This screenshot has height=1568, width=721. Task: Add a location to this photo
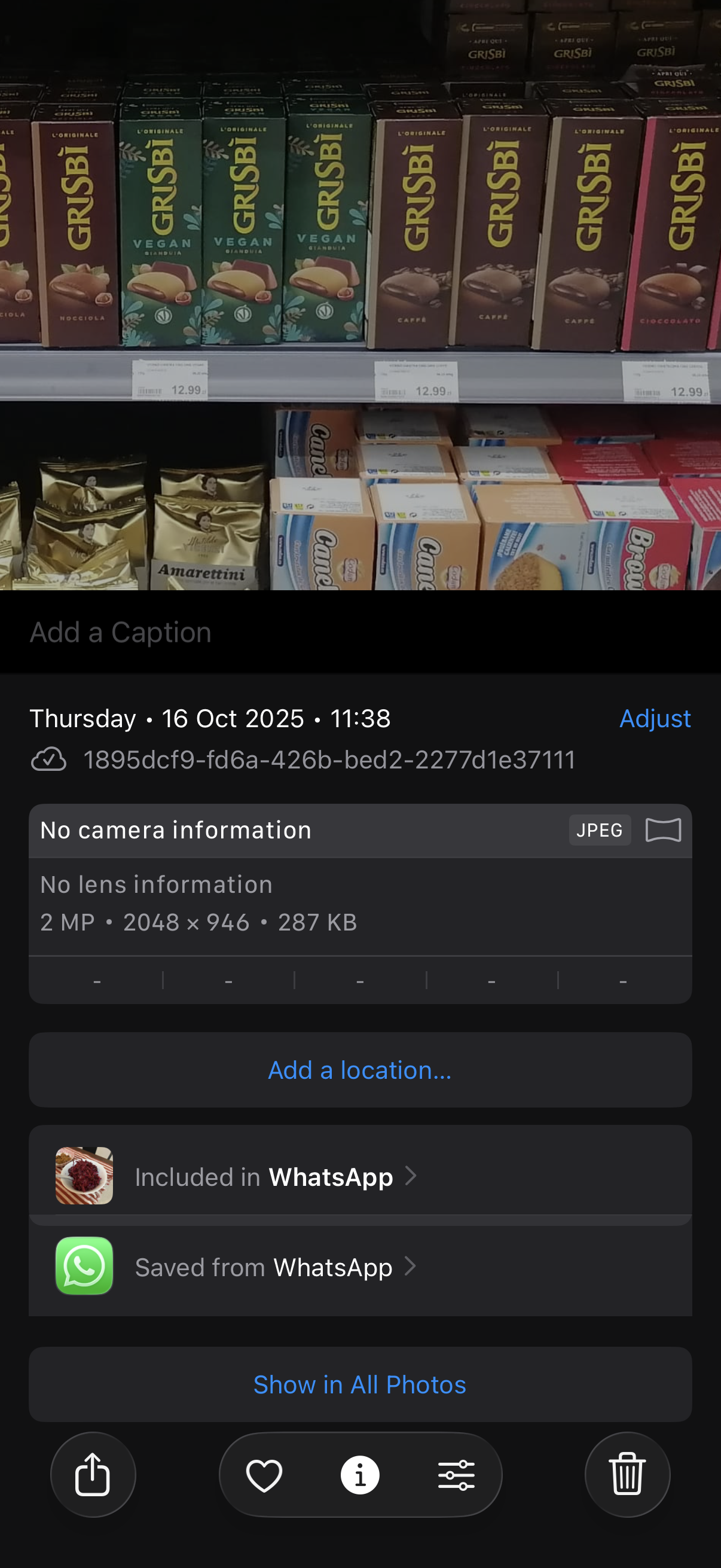[x=360, y=1069]
